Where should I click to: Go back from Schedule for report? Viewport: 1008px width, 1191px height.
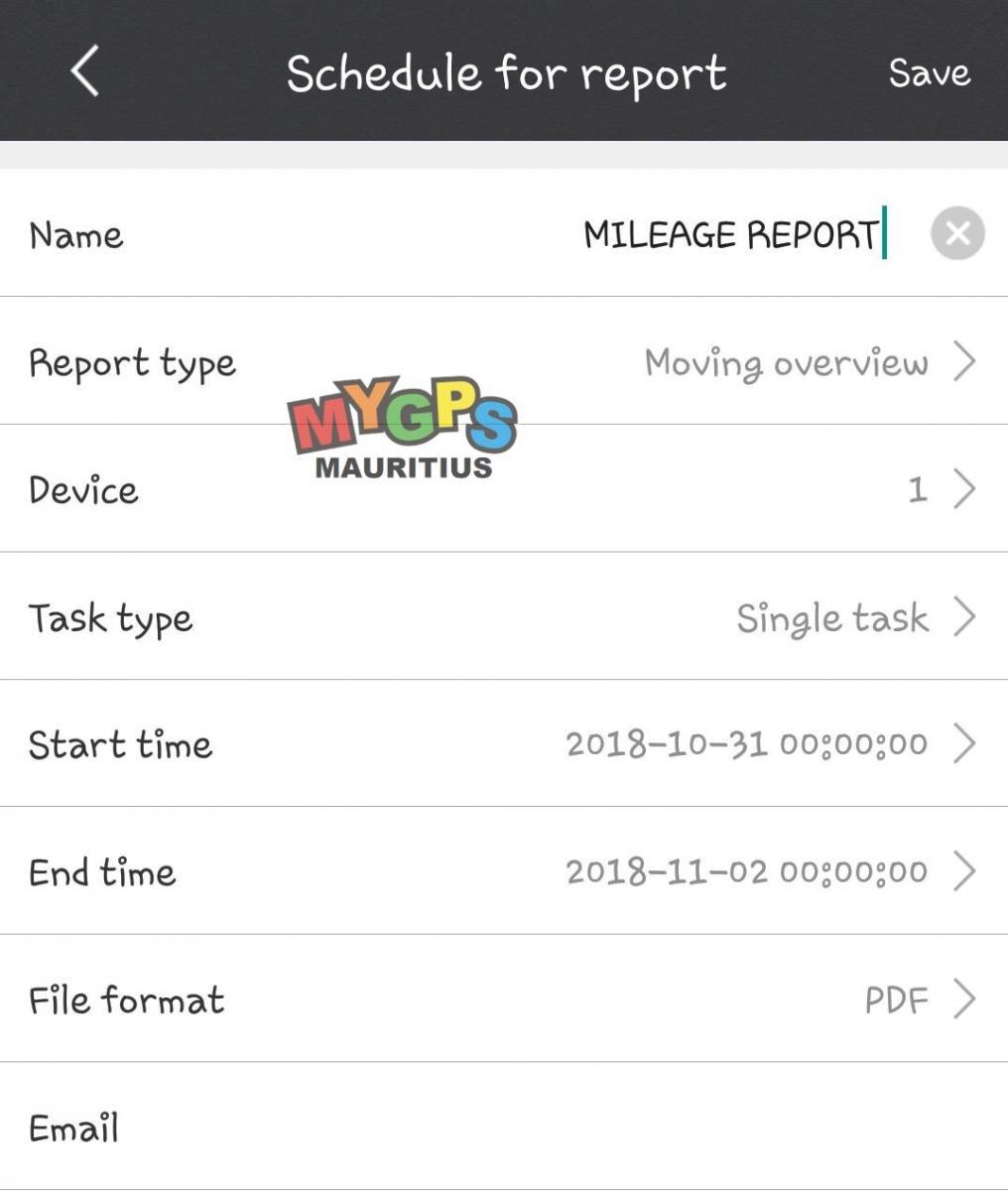pyautogui.click(x=85, y=72)
